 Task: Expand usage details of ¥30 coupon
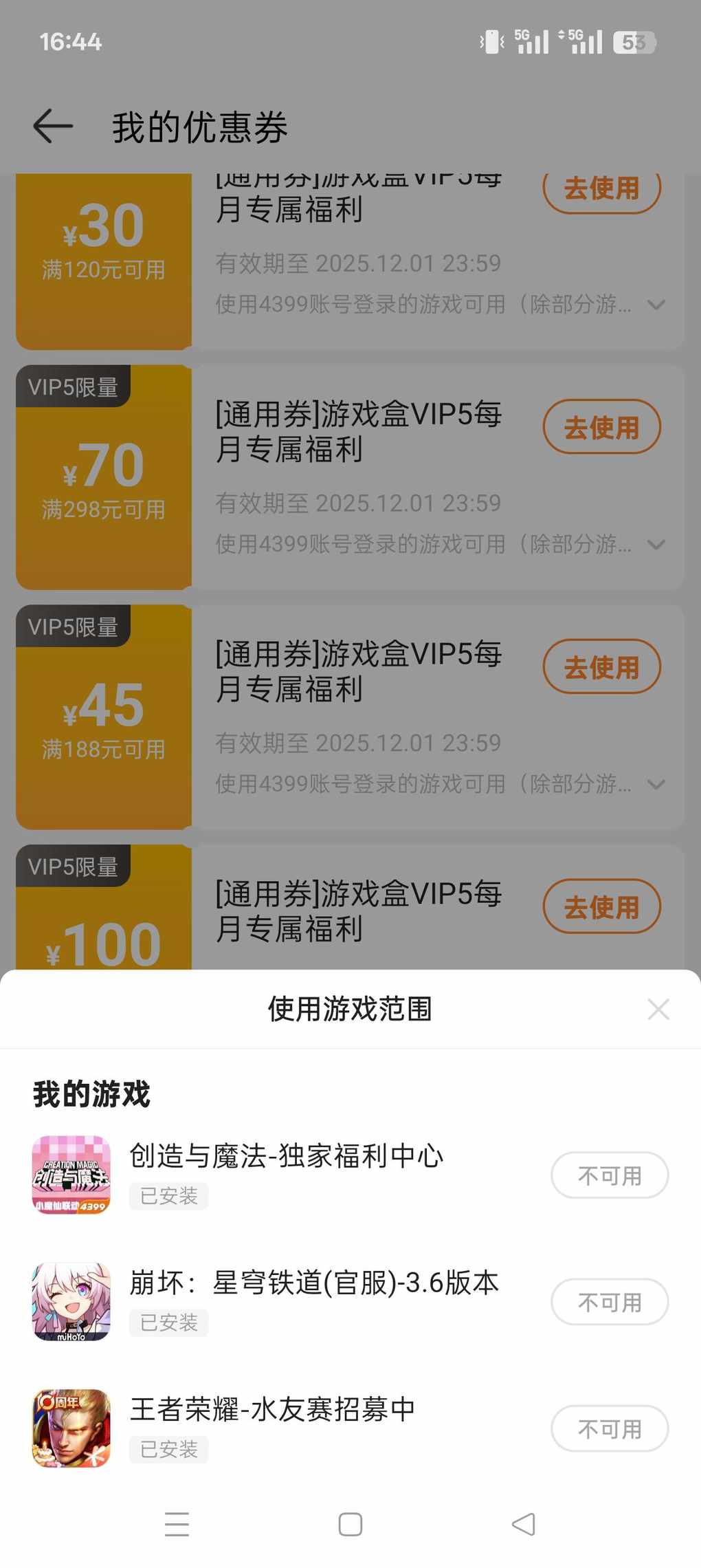point(656,305)
